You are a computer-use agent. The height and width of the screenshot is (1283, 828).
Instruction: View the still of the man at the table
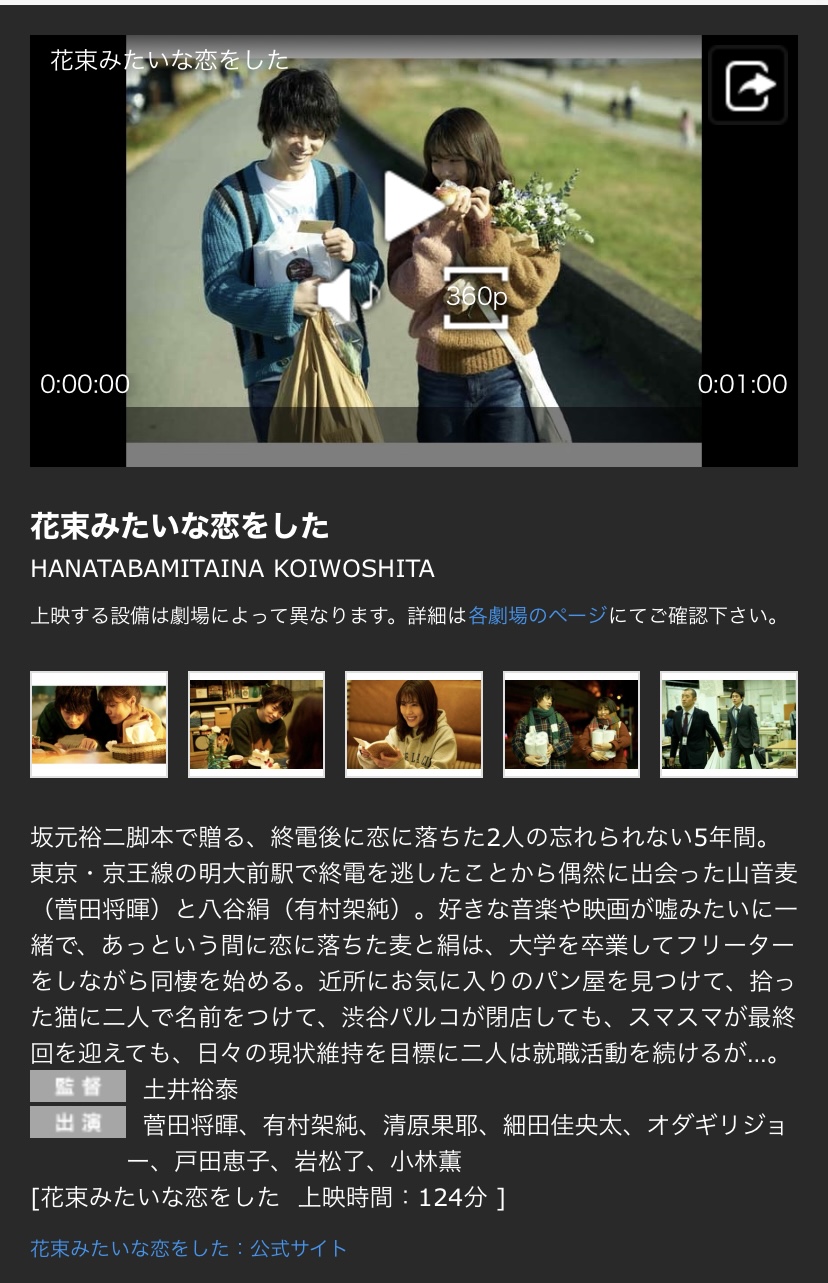(x=257, y=724)
